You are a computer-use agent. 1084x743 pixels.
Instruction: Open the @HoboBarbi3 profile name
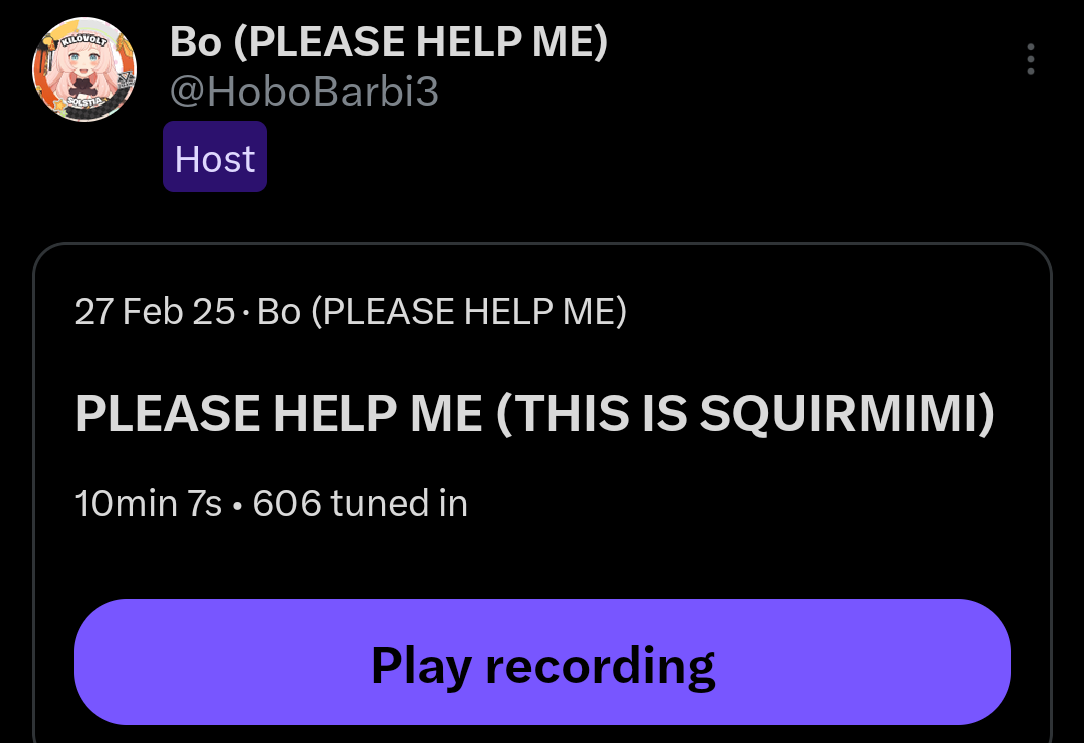click(304, 93)
